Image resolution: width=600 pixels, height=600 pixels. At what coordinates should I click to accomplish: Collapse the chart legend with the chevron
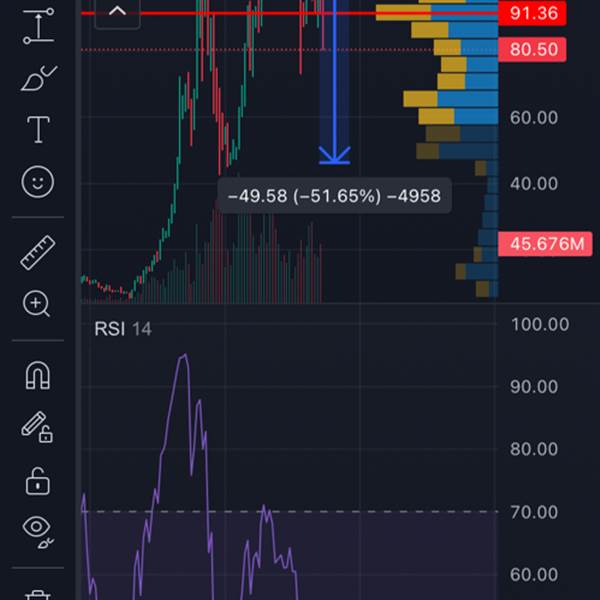click(x=117, y=12)
